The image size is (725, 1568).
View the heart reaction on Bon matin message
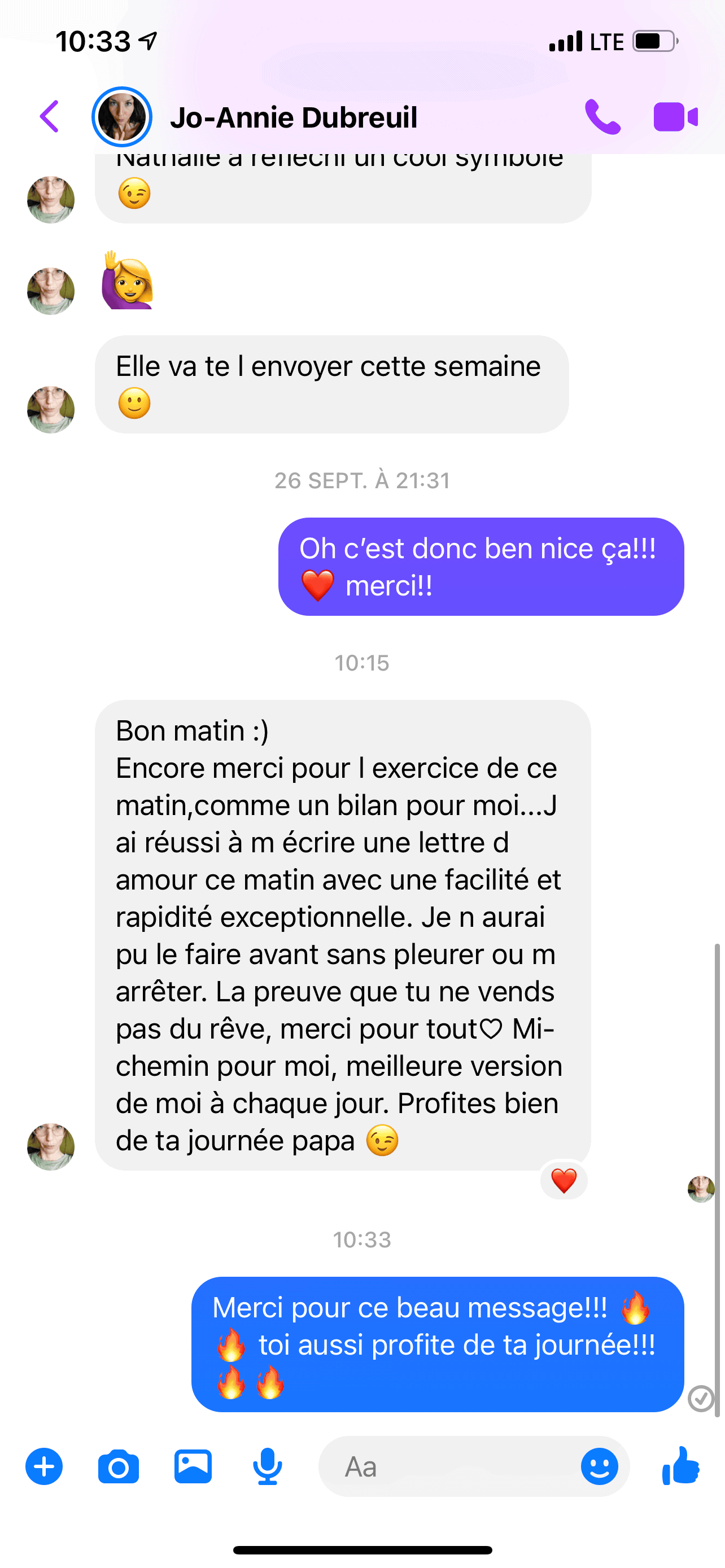pyautogui.click(x=564, y=1181)
